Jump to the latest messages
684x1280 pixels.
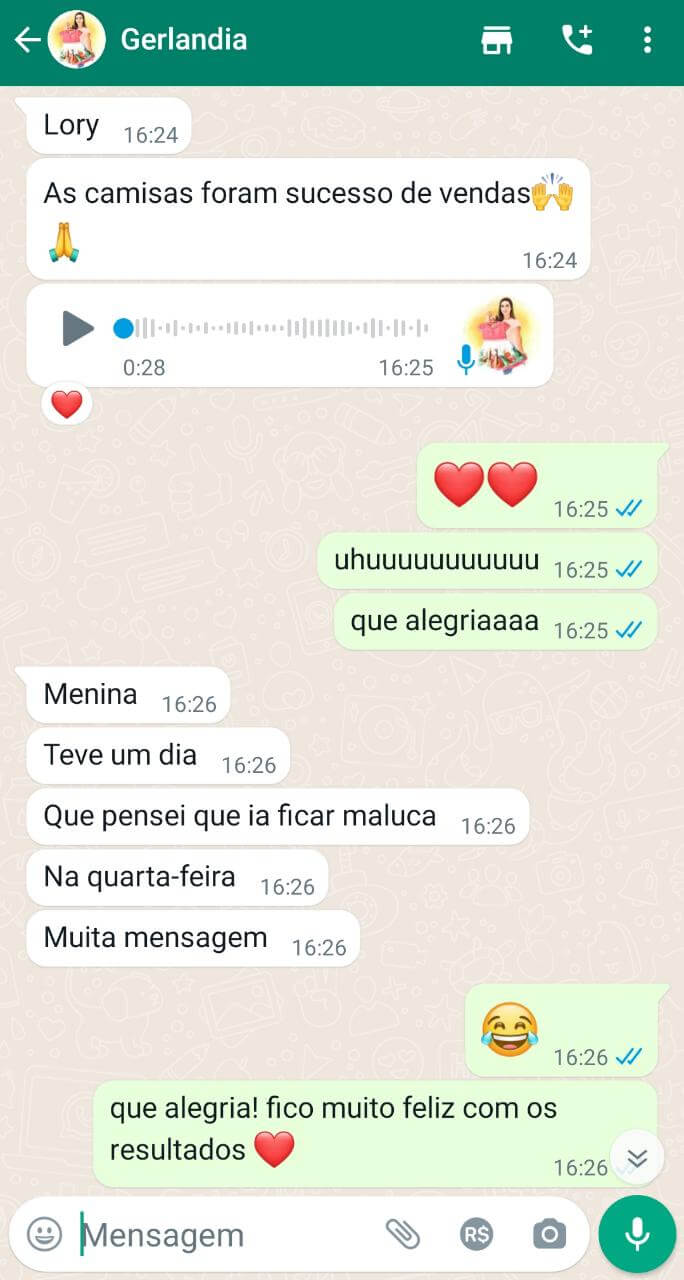[x=637, y=1158]
